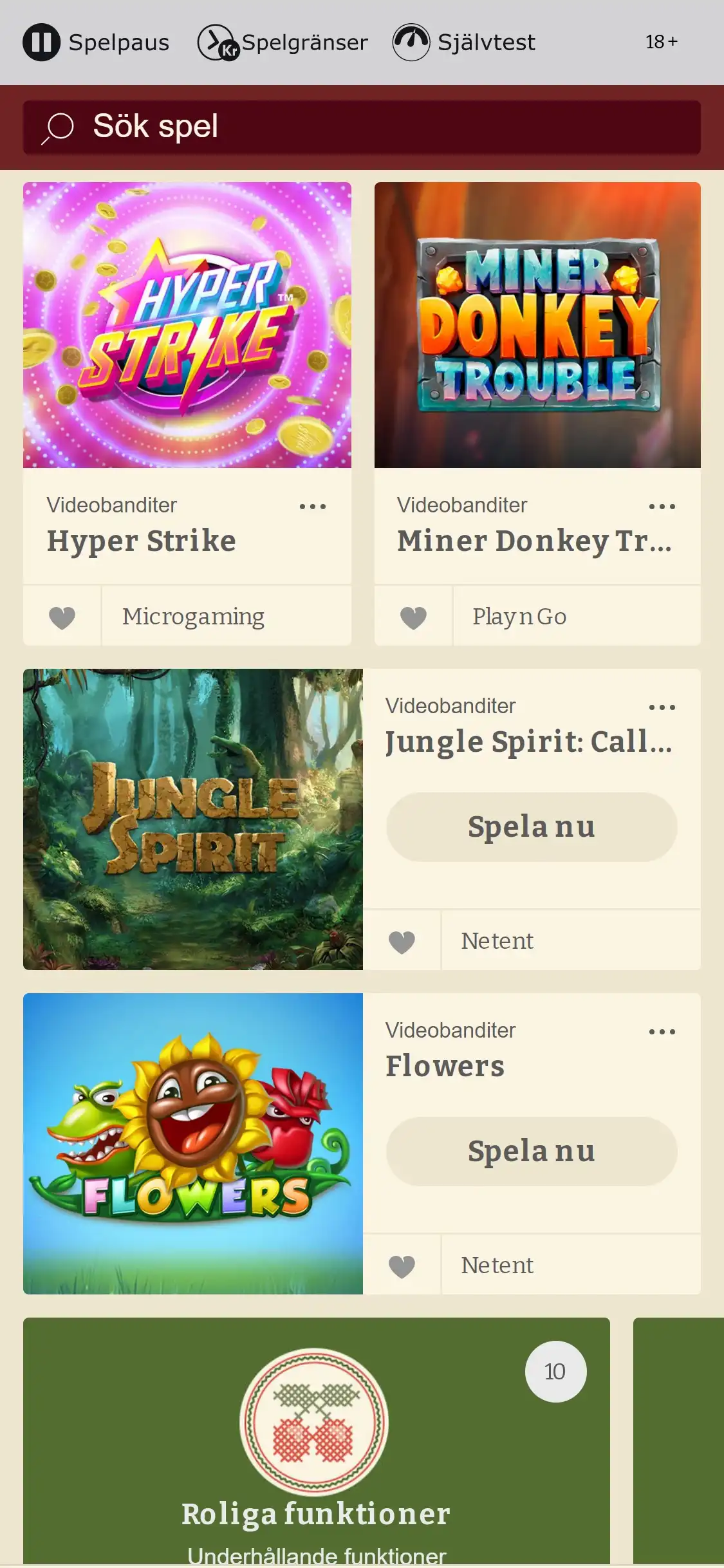Open the Flowers game image
The image size is (724, 1568).
193,1144
